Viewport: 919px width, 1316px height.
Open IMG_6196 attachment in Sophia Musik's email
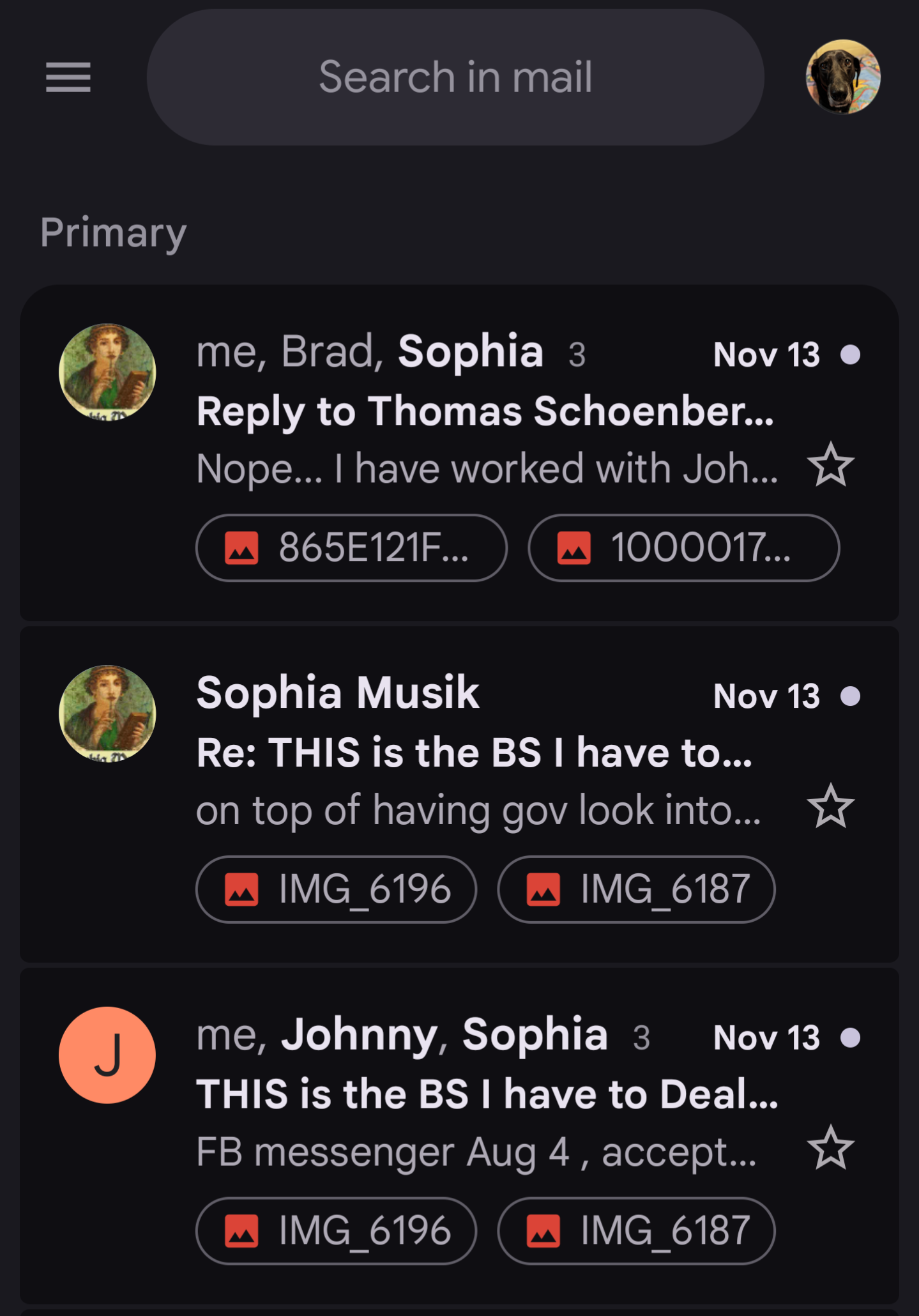pos(337,889)
